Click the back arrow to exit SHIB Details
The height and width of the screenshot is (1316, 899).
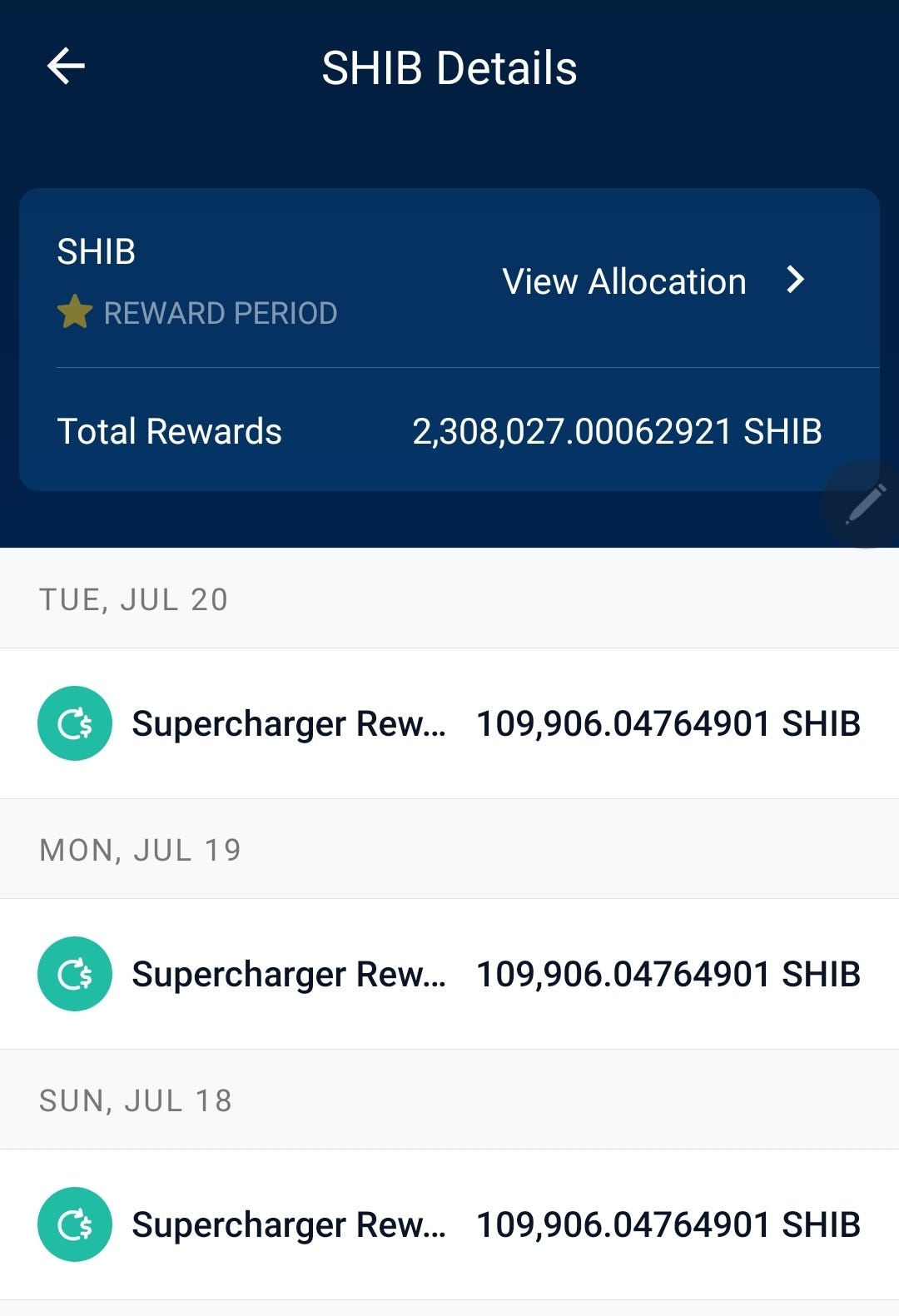[66, 67]
